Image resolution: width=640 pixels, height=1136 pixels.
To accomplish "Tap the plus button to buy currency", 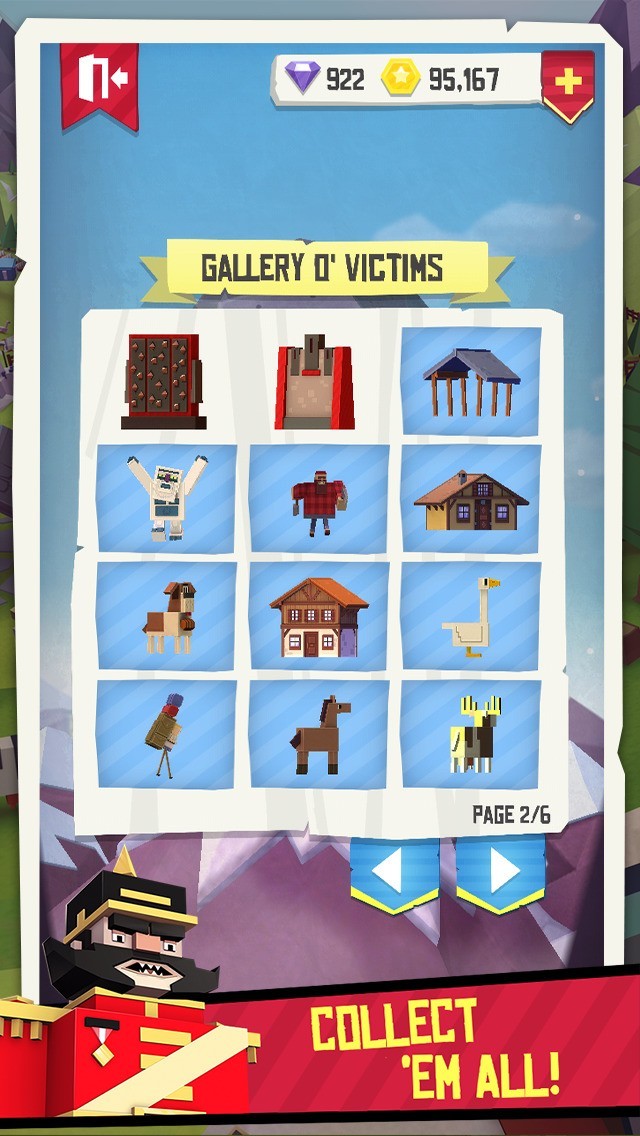I will (568, 85).
